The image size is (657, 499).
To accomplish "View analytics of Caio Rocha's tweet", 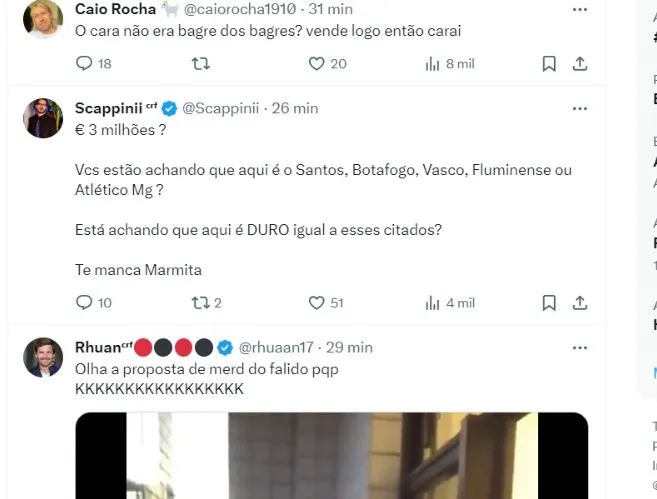I will coord(433,64).
